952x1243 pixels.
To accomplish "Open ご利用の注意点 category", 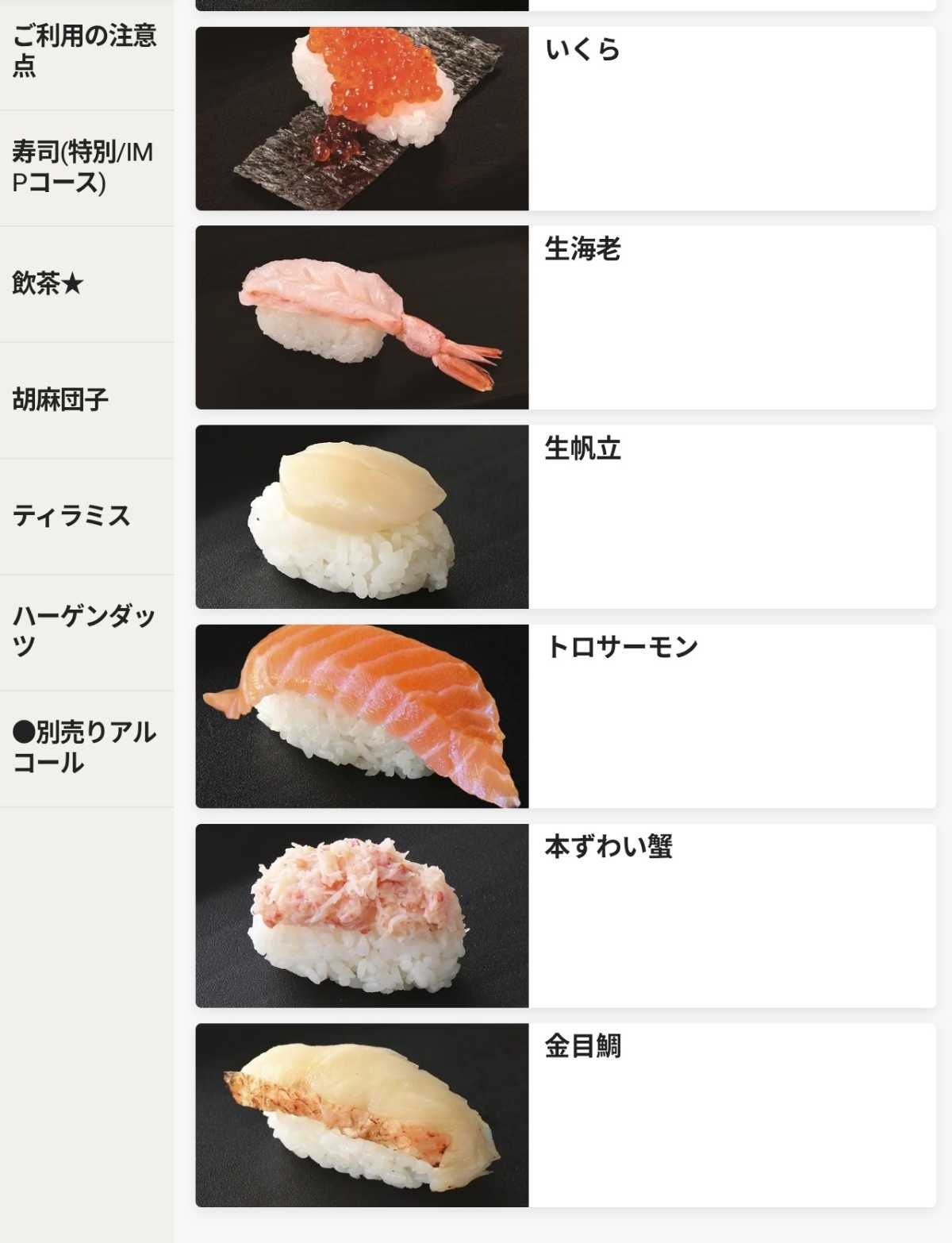I will click(85, 51).
